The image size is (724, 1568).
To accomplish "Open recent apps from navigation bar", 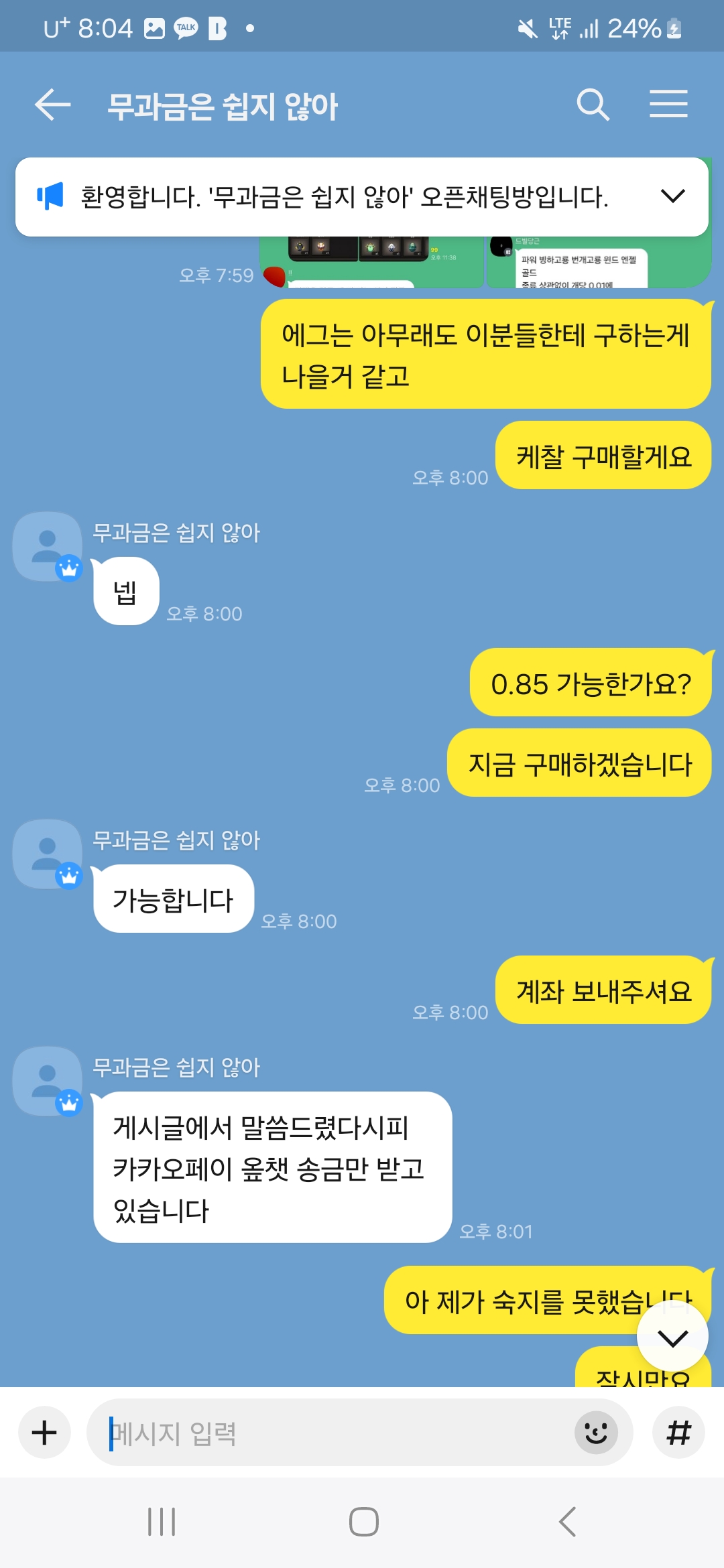I will point(161,1522).
